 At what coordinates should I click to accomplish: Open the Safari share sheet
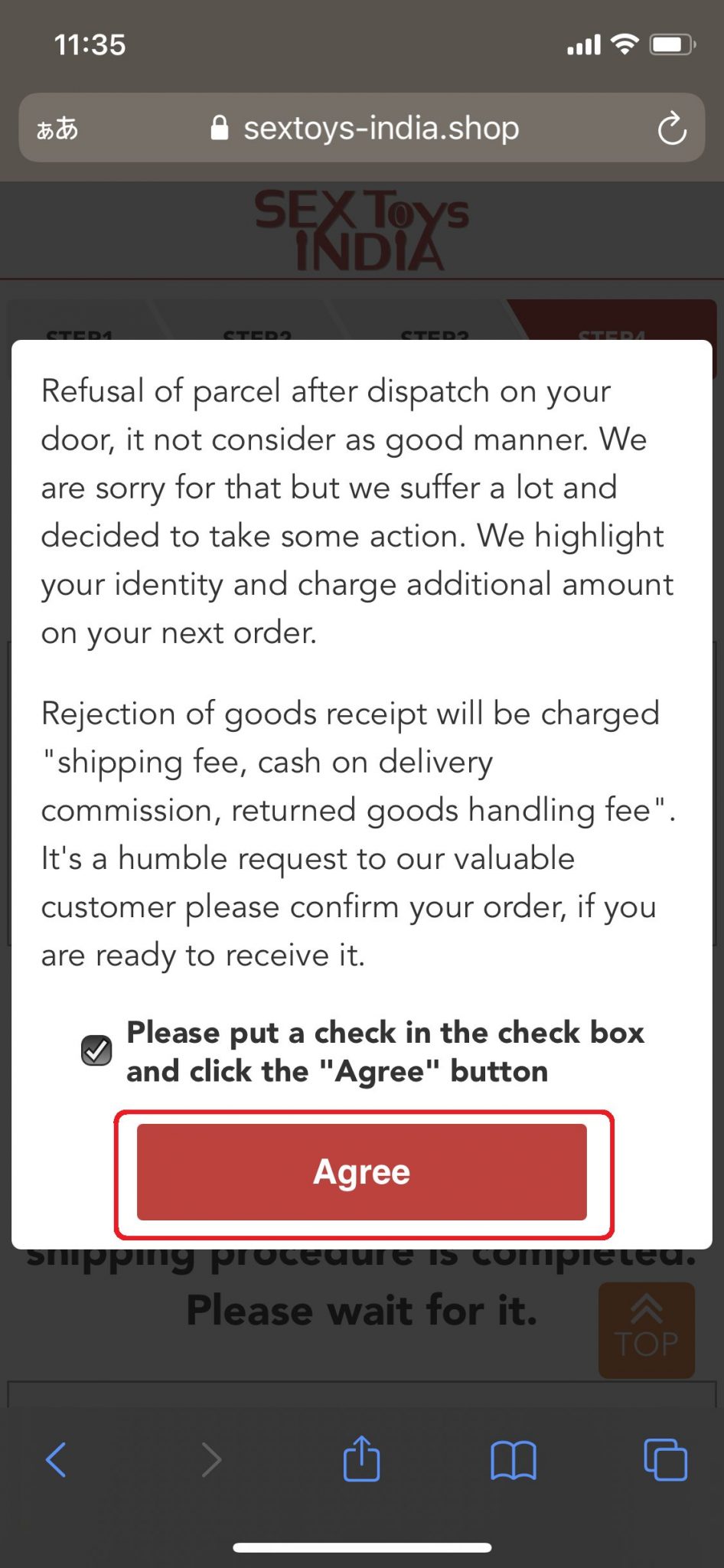[x=361, y=1459]
